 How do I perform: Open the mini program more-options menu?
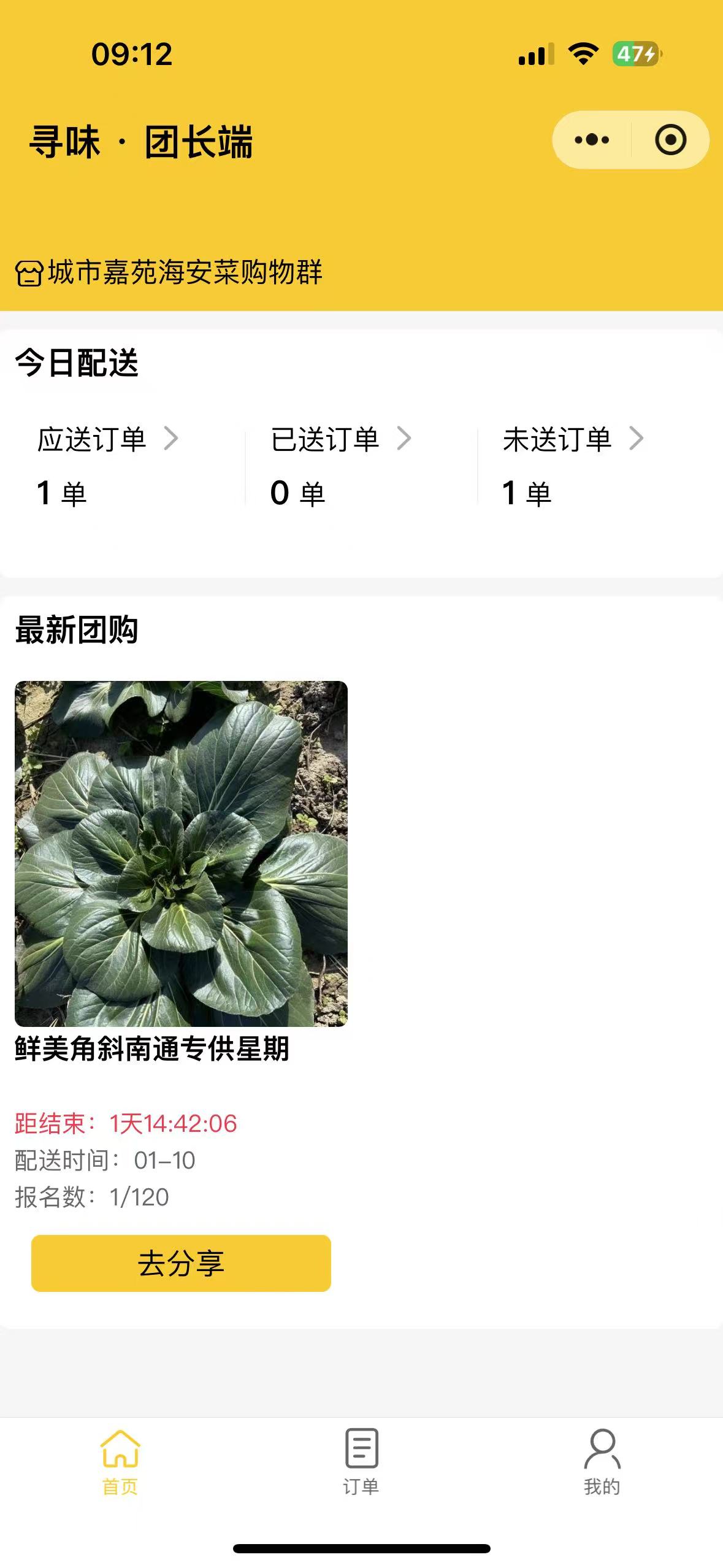(x=592, y=140)
